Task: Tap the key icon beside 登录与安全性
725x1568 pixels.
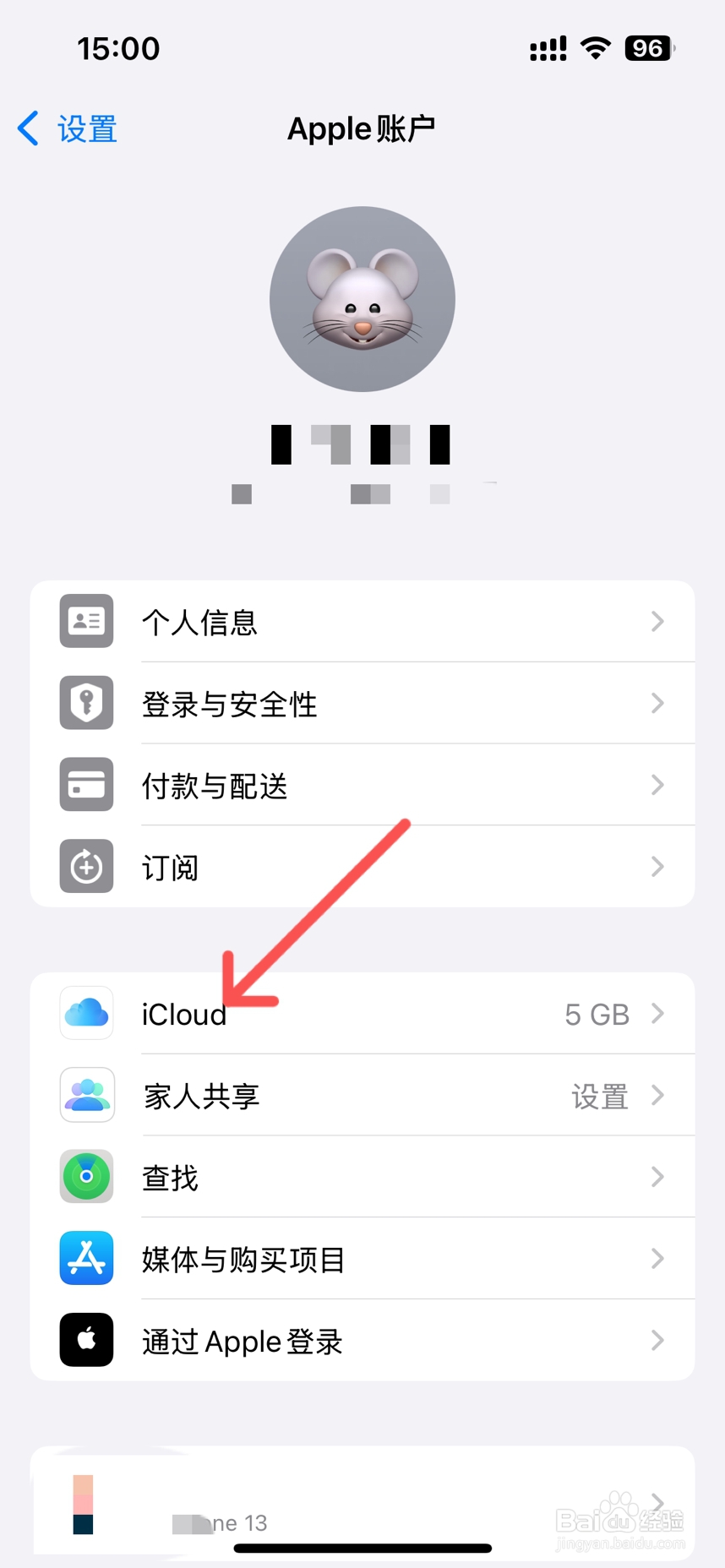Action: coord(85,703)
